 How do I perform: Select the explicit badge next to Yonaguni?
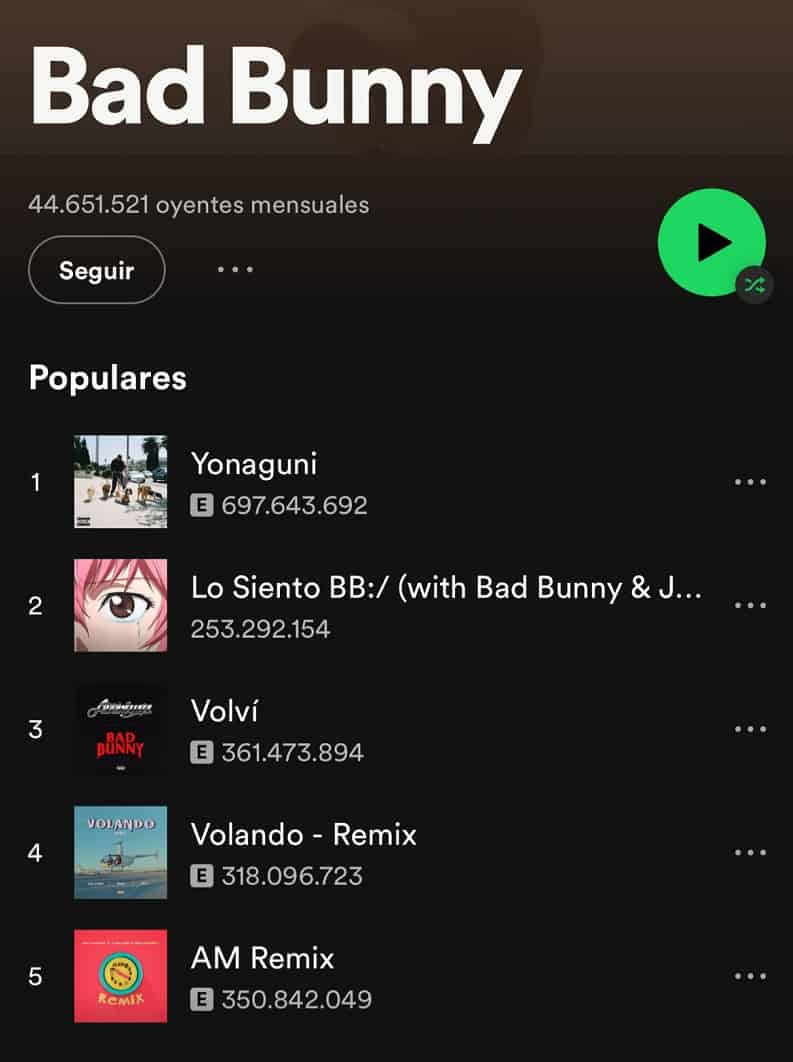tap(201, 505)
